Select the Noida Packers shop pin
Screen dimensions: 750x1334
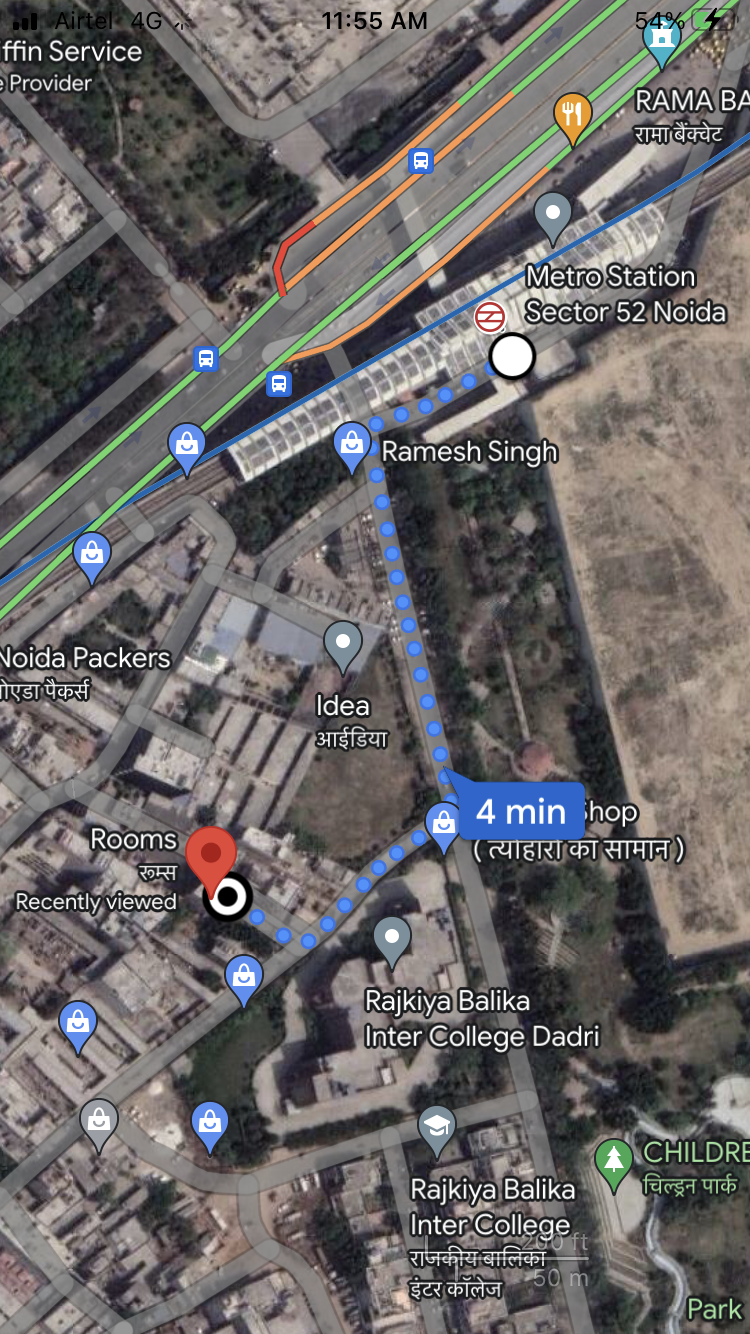click(92, 557)
